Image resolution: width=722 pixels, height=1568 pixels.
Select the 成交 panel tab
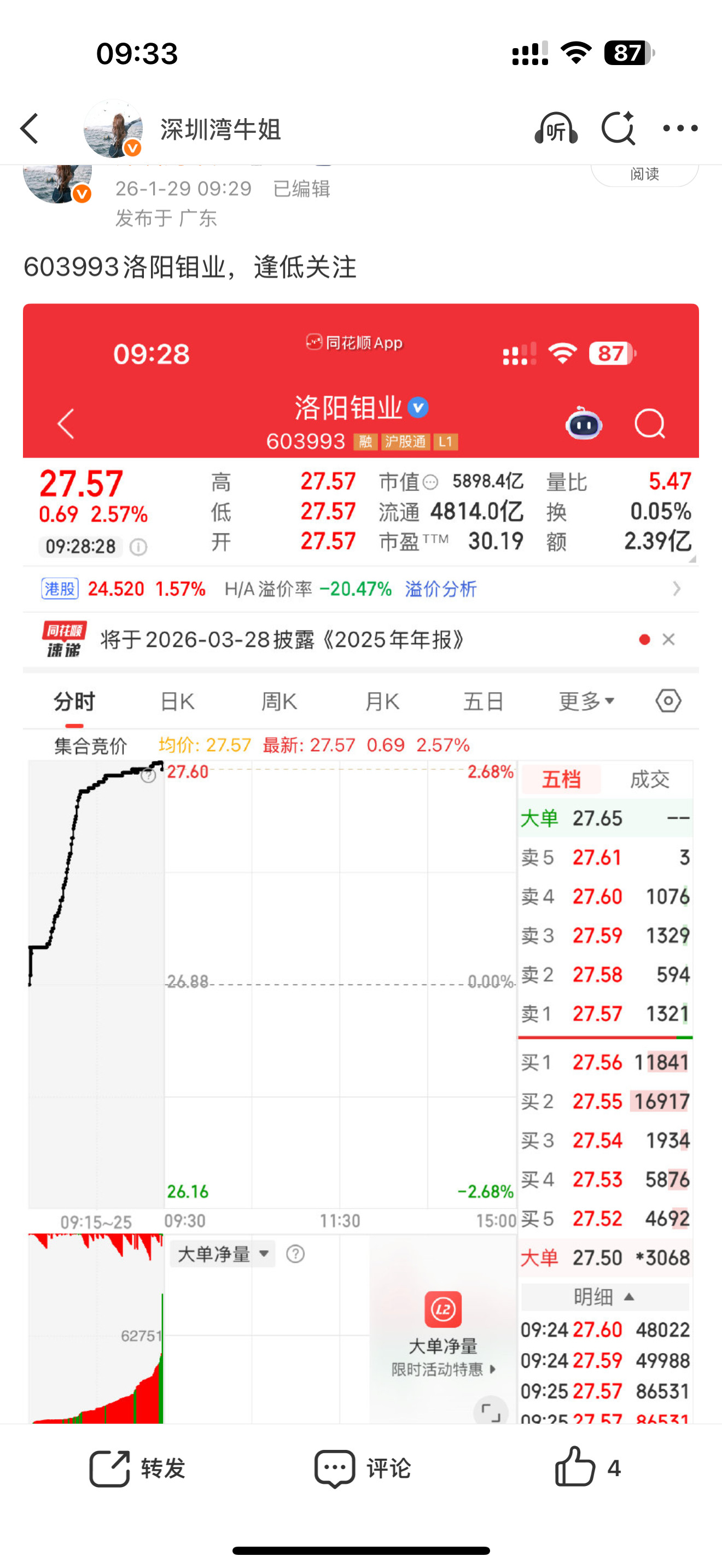coord(650,779)
